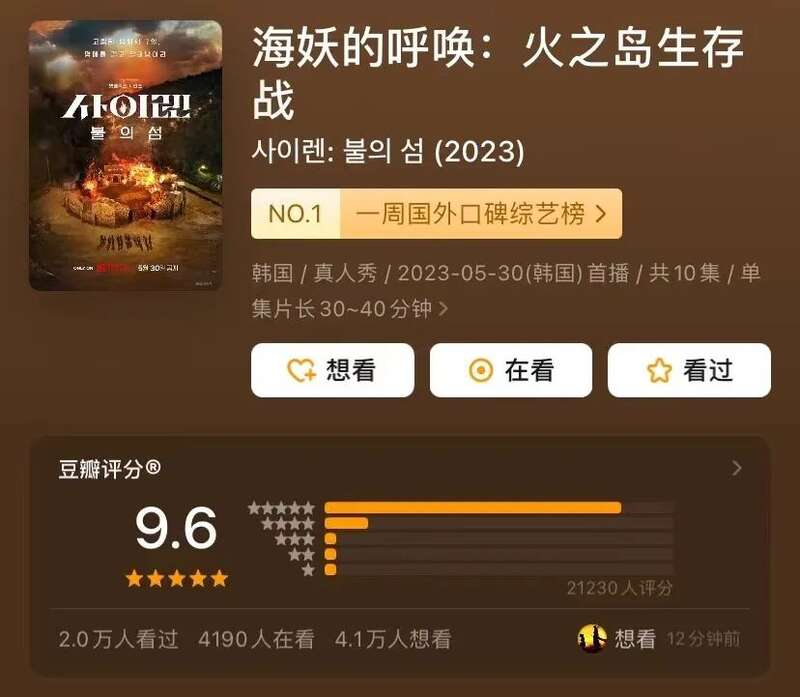Mark show as 看过
The width and height of the screenshot is (800, 697).
[689, 370]
